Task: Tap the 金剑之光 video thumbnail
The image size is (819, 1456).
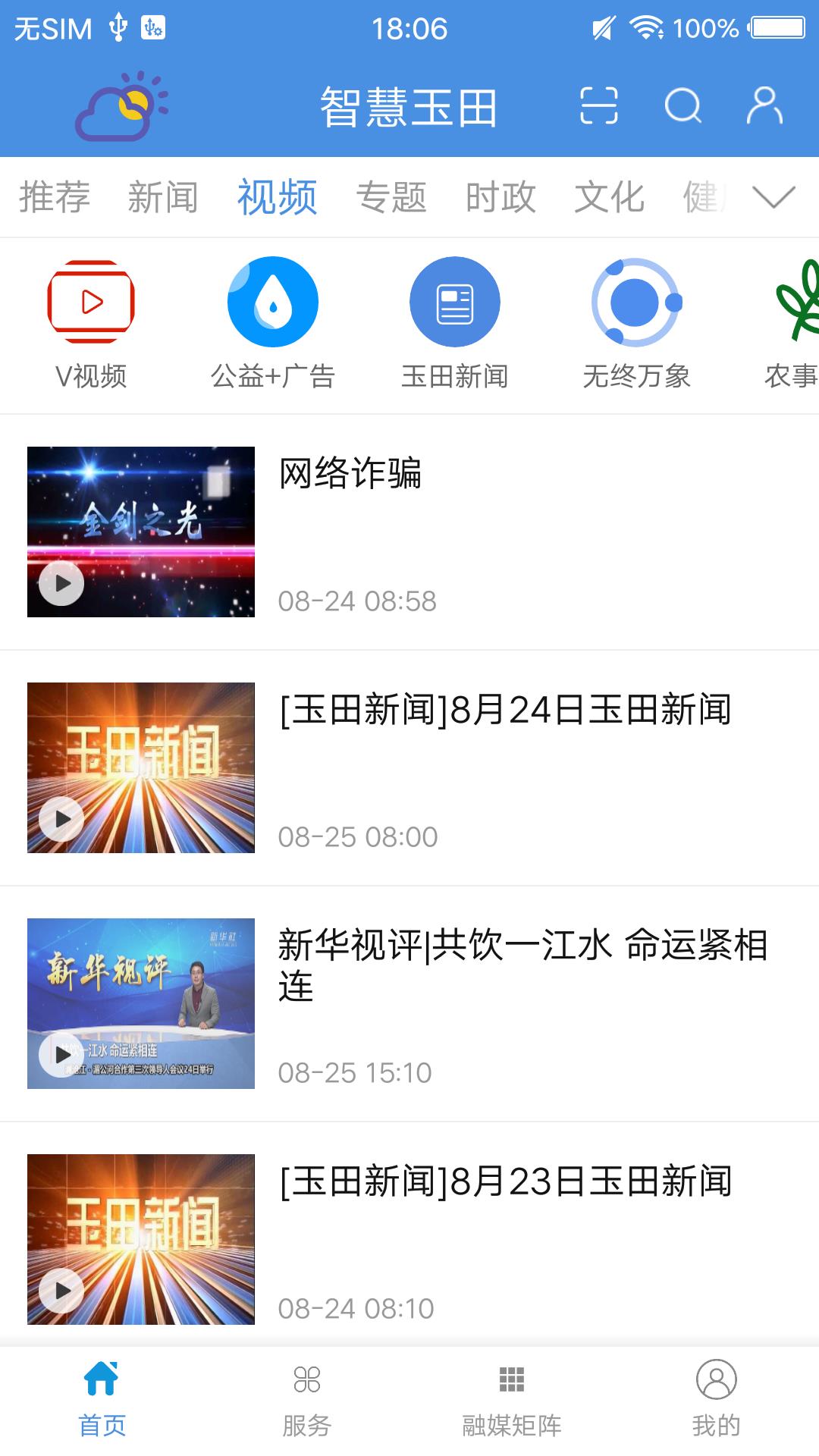Action: (x=141, y=531)
